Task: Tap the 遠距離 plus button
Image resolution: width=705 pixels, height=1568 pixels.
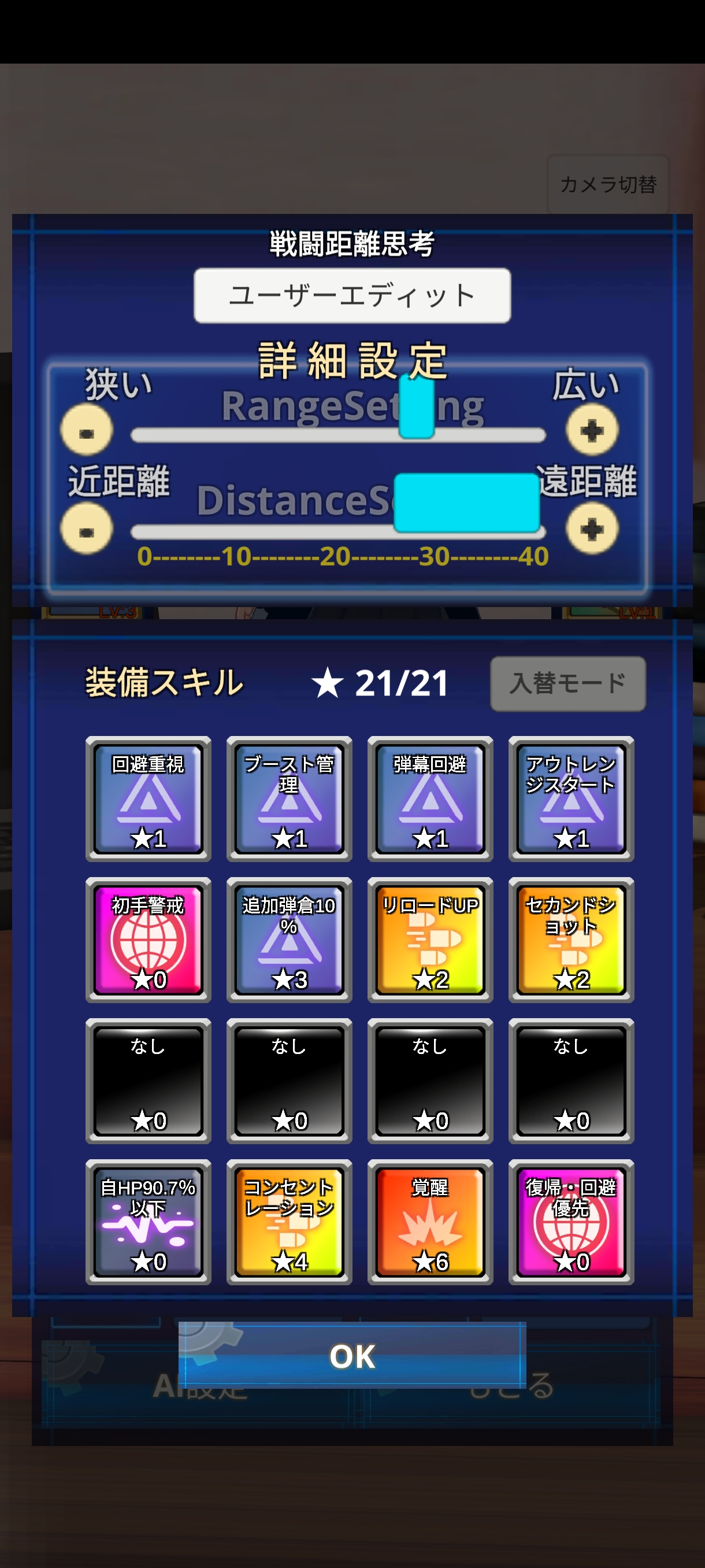Action: 592,528
